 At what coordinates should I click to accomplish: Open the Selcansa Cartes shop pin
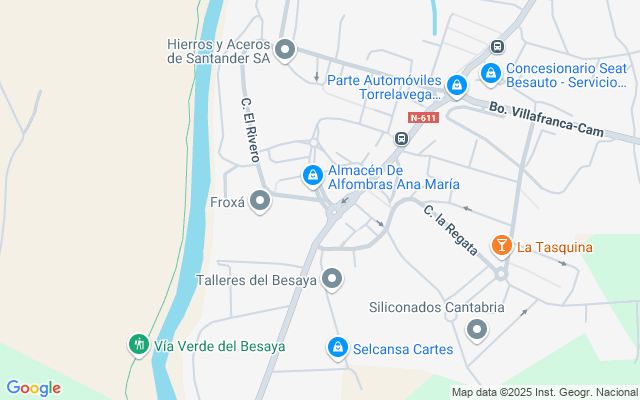click(x=338, y=348)
